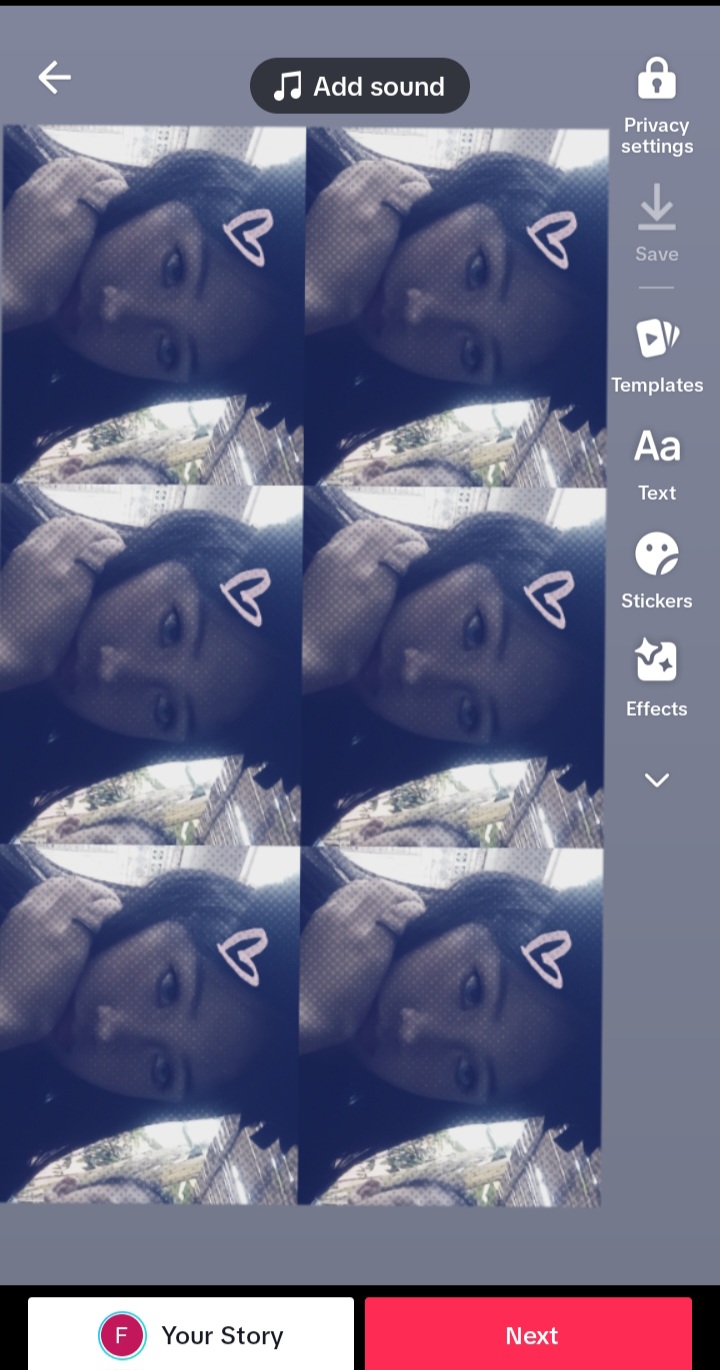This screenshot has width=720, height=1370.
Task: Post to Your Story
Action: click(191, 1335)
